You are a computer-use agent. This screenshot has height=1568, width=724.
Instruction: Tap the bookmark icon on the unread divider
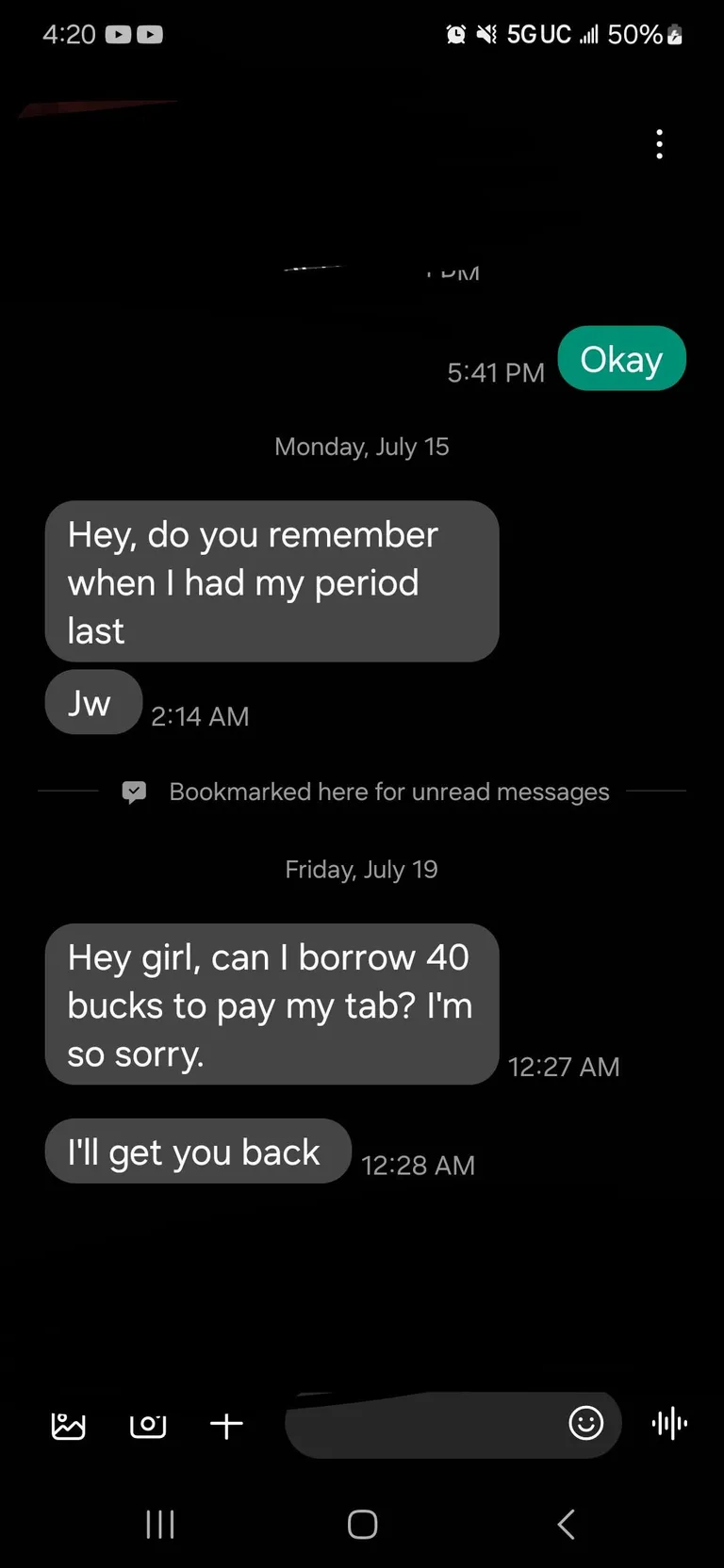click(x=134, y=792)
